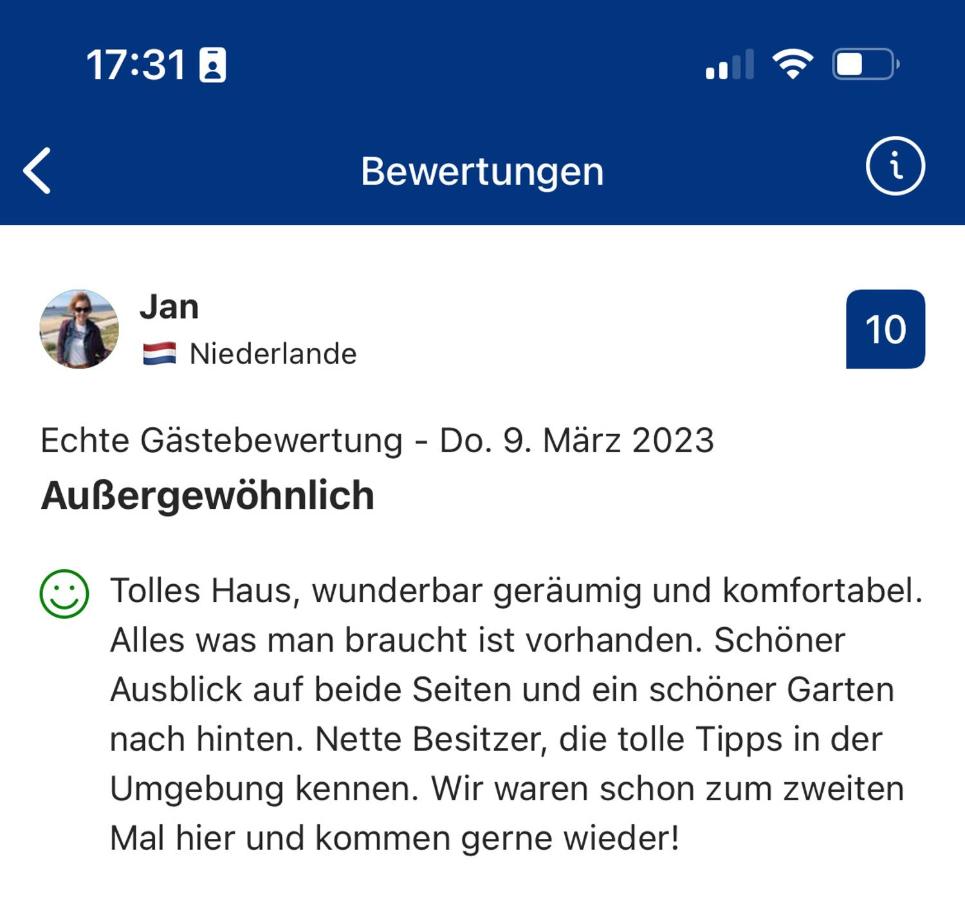This screenshot has width=965, height=900.
Task: Go back from the Bewertungen screen
Action: click(38, 171)
